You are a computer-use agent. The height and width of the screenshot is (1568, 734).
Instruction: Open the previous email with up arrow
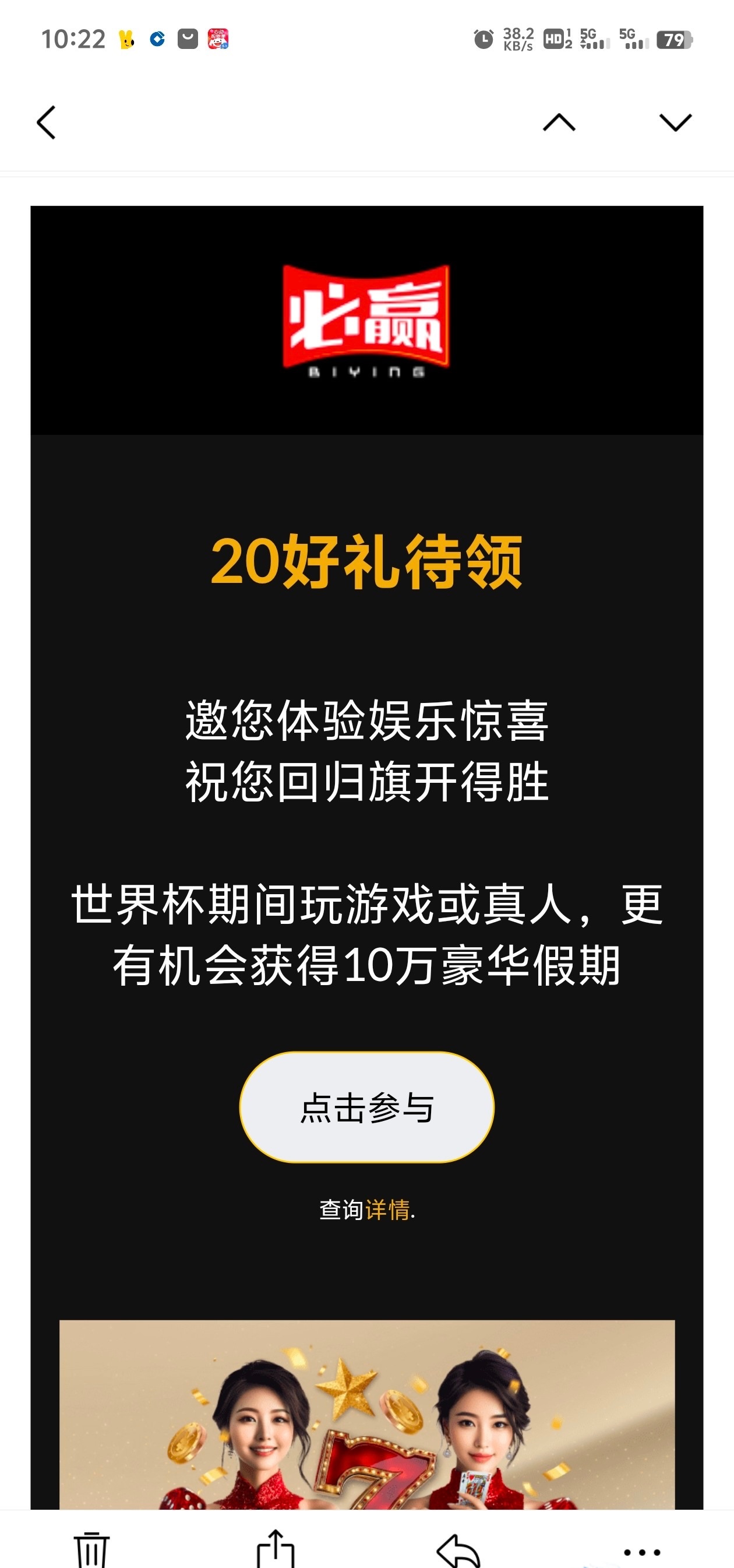[559, 122]
